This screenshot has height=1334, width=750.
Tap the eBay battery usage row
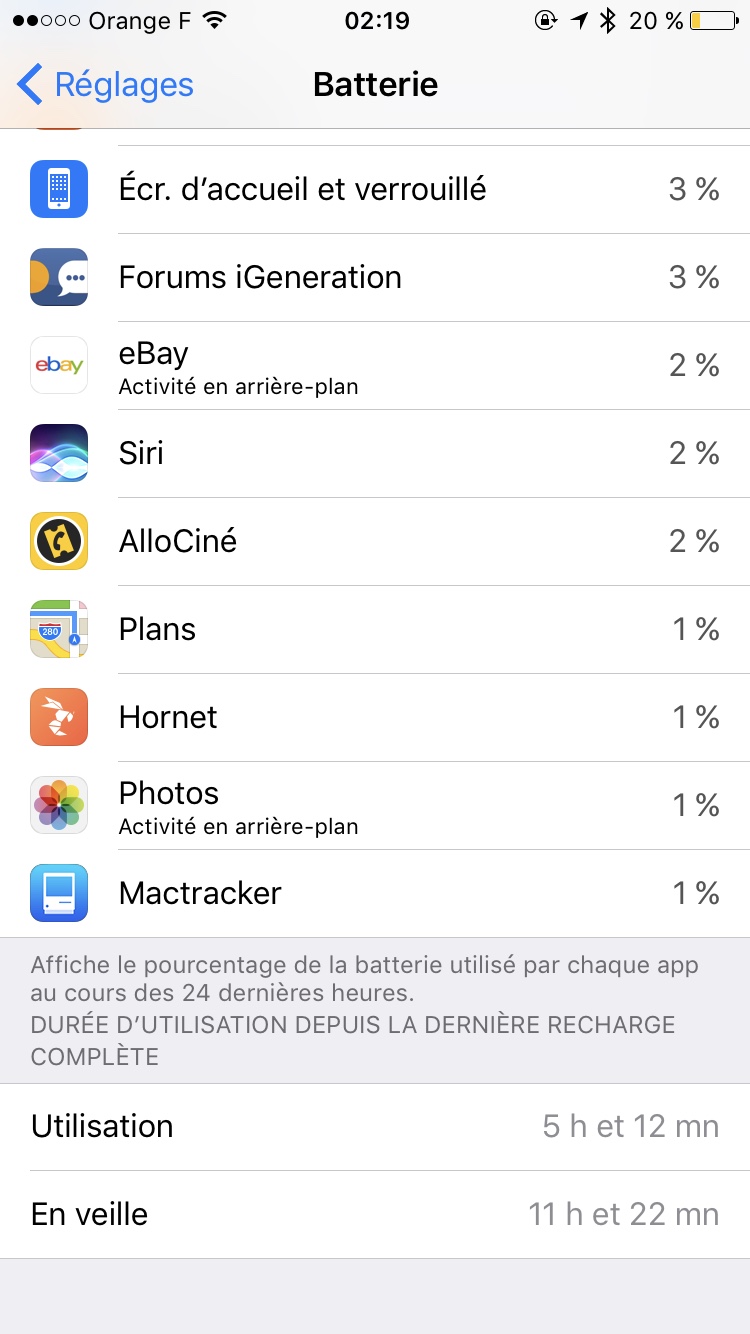tap(375, 365)
